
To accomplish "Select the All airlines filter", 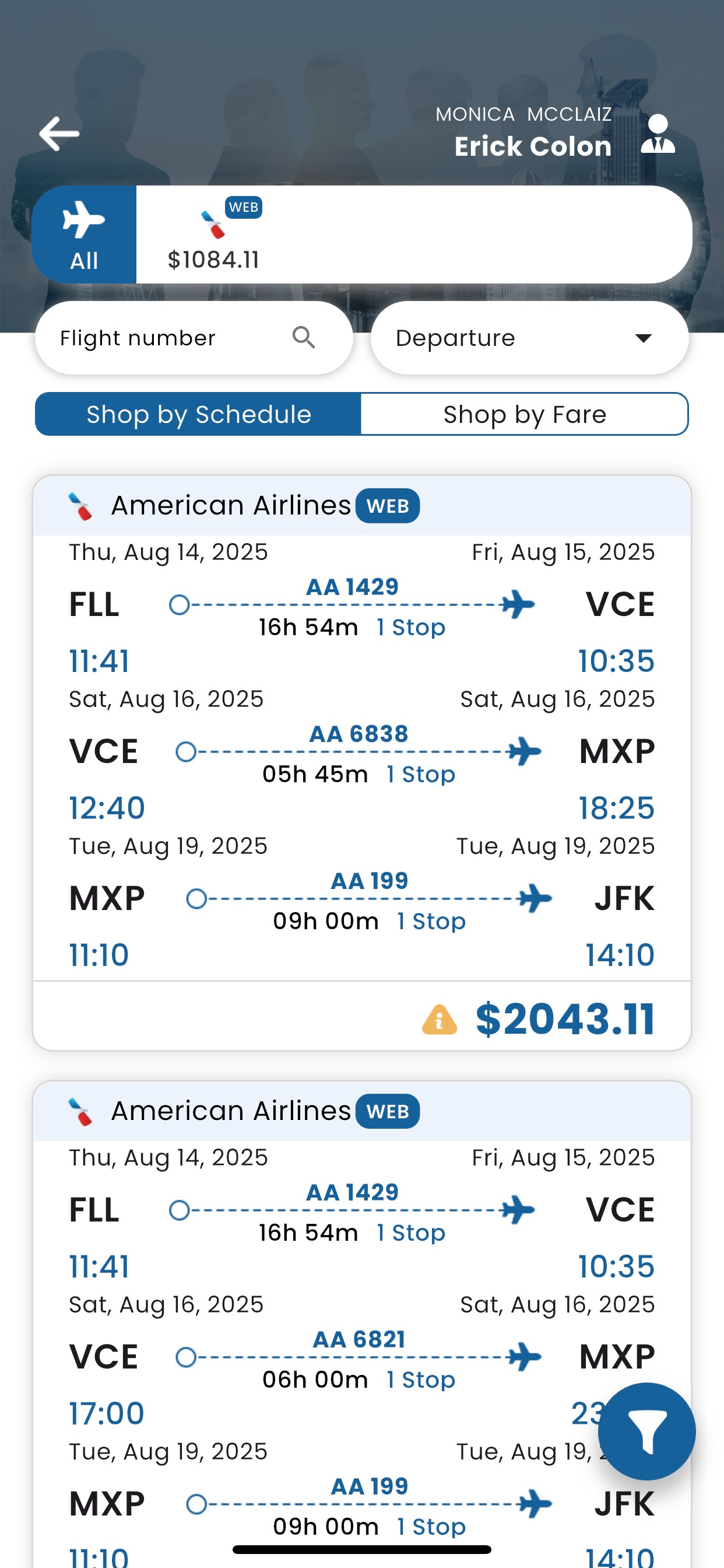I will tap(84, 235).
